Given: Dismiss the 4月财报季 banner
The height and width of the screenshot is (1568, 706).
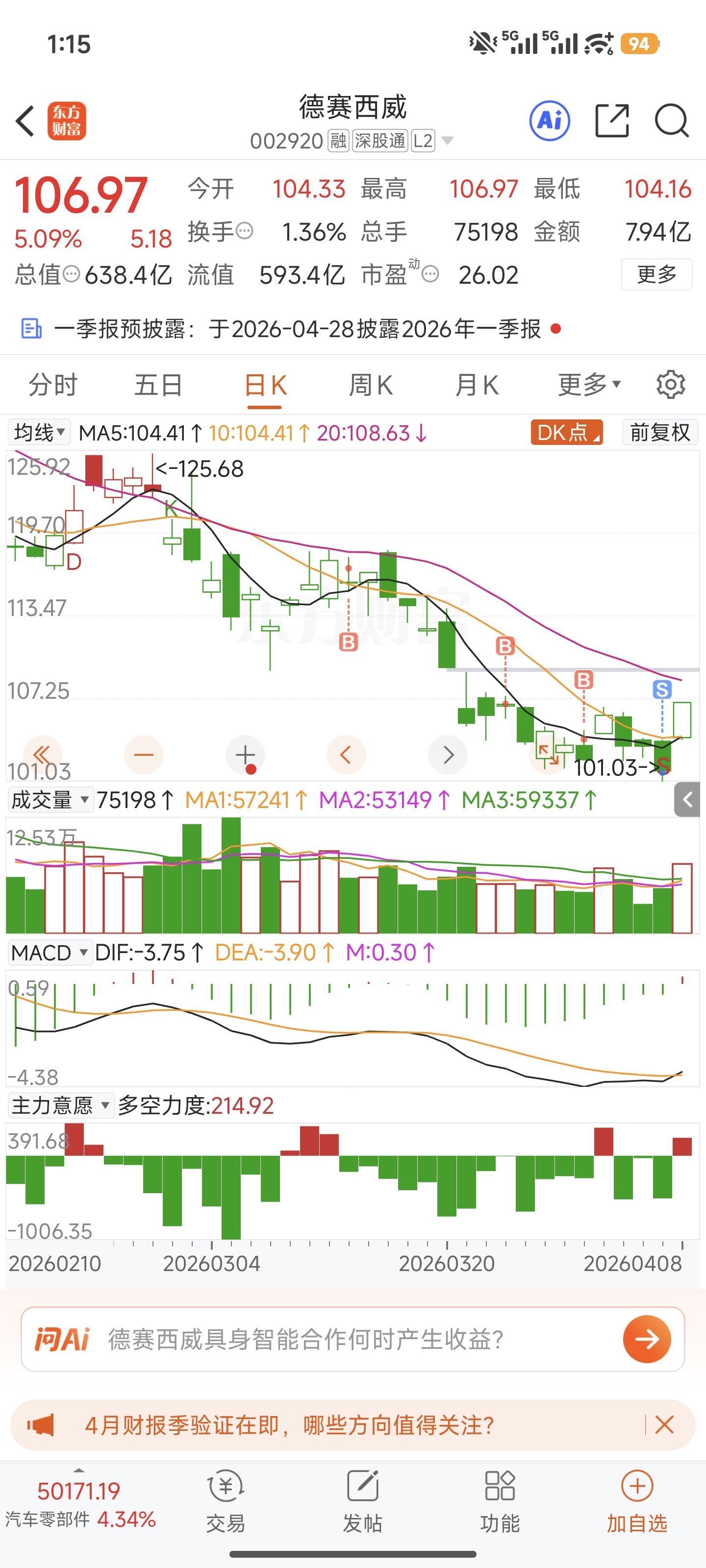Looking at the screenshot, I should click(x=665, y=1424).
